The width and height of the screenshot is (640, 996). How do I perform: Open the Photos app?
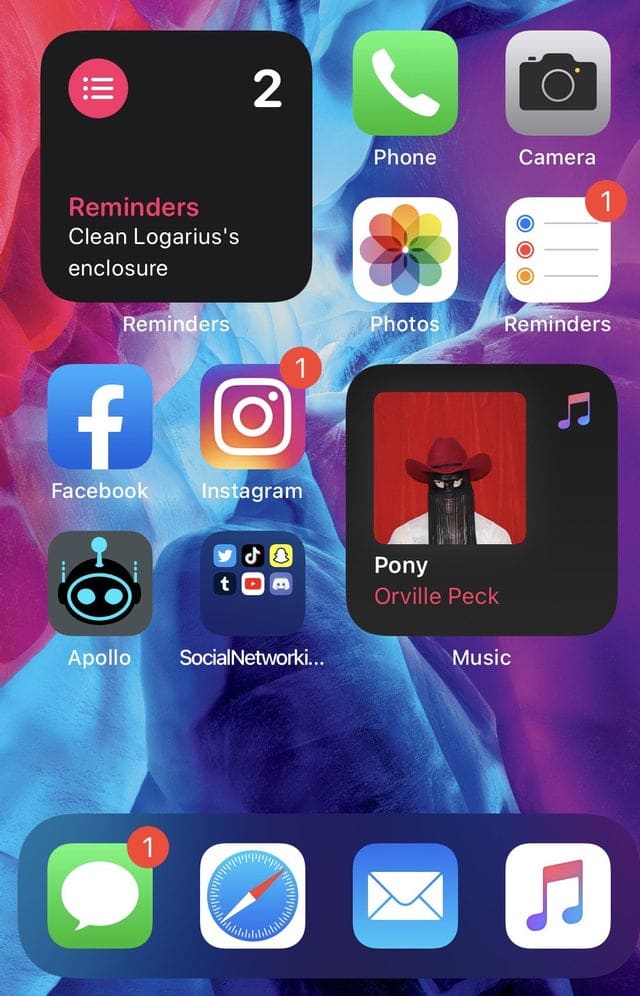click(x=405, y=250)
